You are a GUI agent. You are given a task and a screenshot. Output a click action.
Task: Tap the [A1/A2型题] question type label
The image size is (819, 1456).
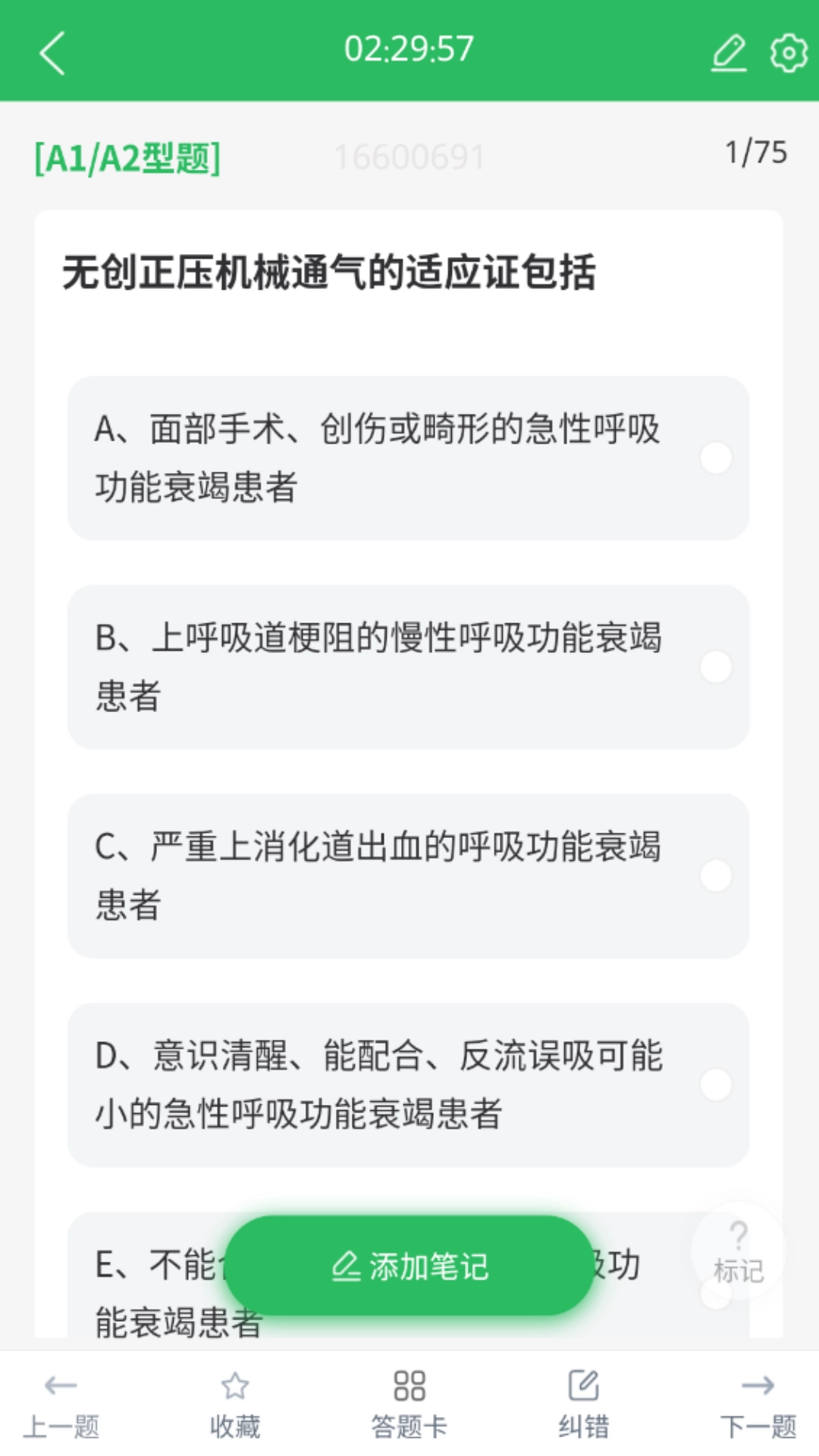click(126, 157)
